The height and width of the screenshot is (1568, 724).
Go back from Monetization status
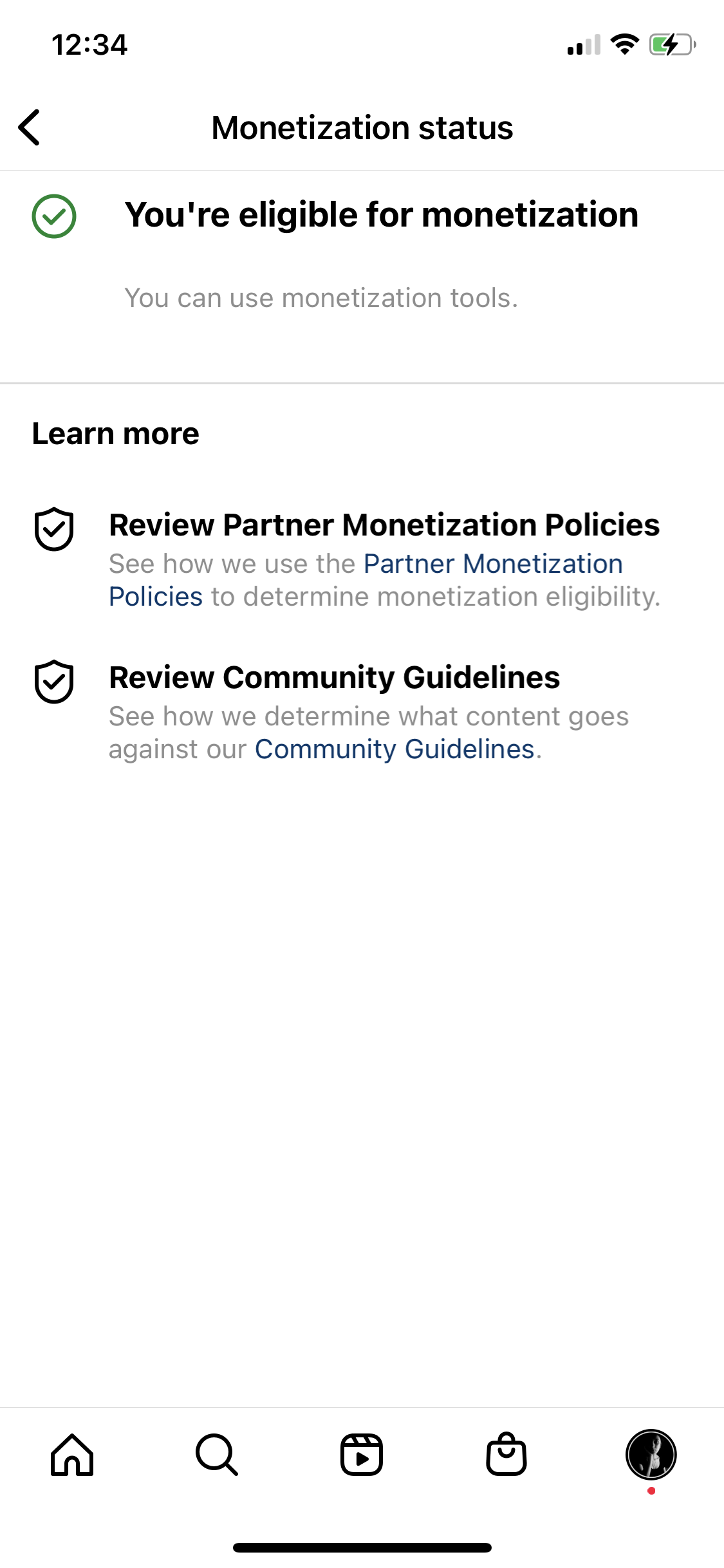(30, 127)
